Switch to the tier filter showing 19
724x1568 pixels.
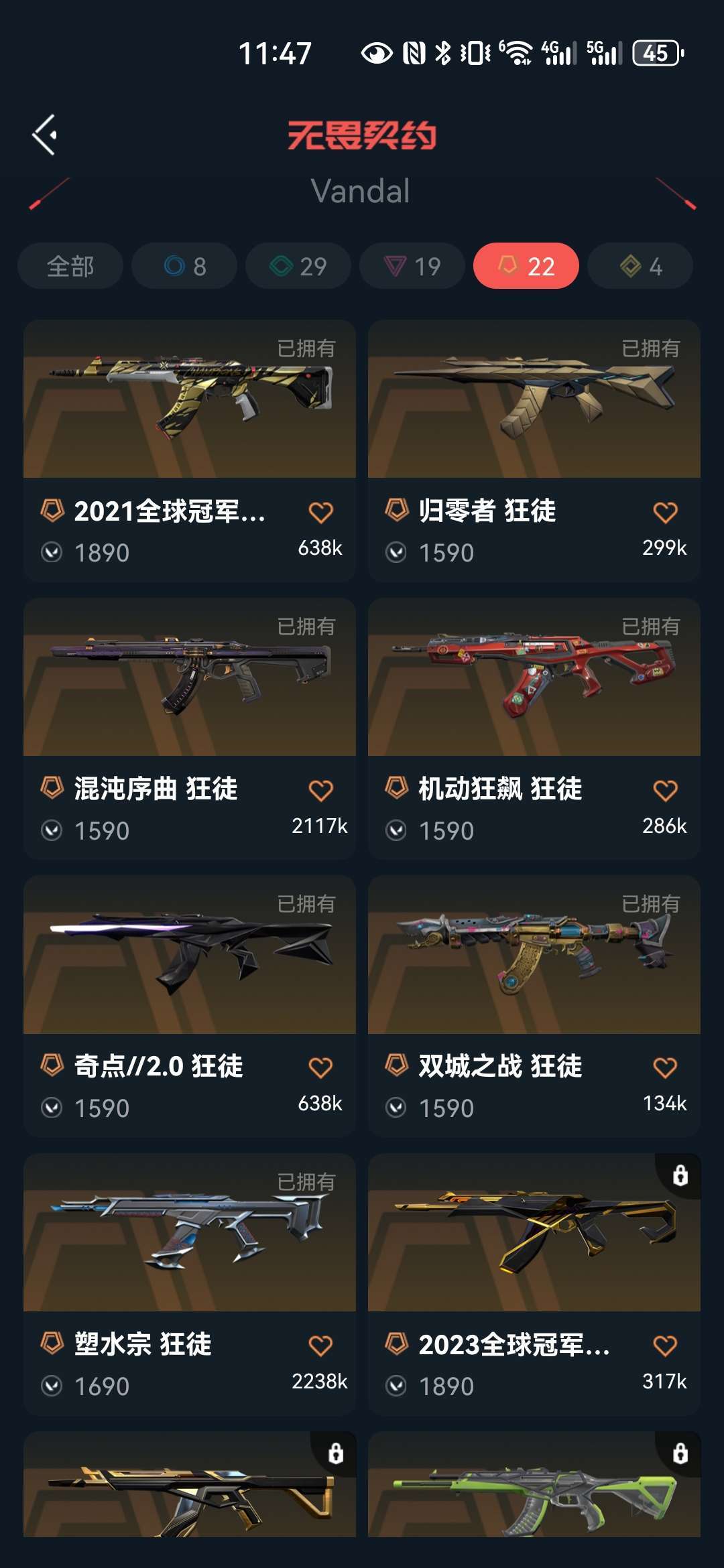tap(412, 266)
